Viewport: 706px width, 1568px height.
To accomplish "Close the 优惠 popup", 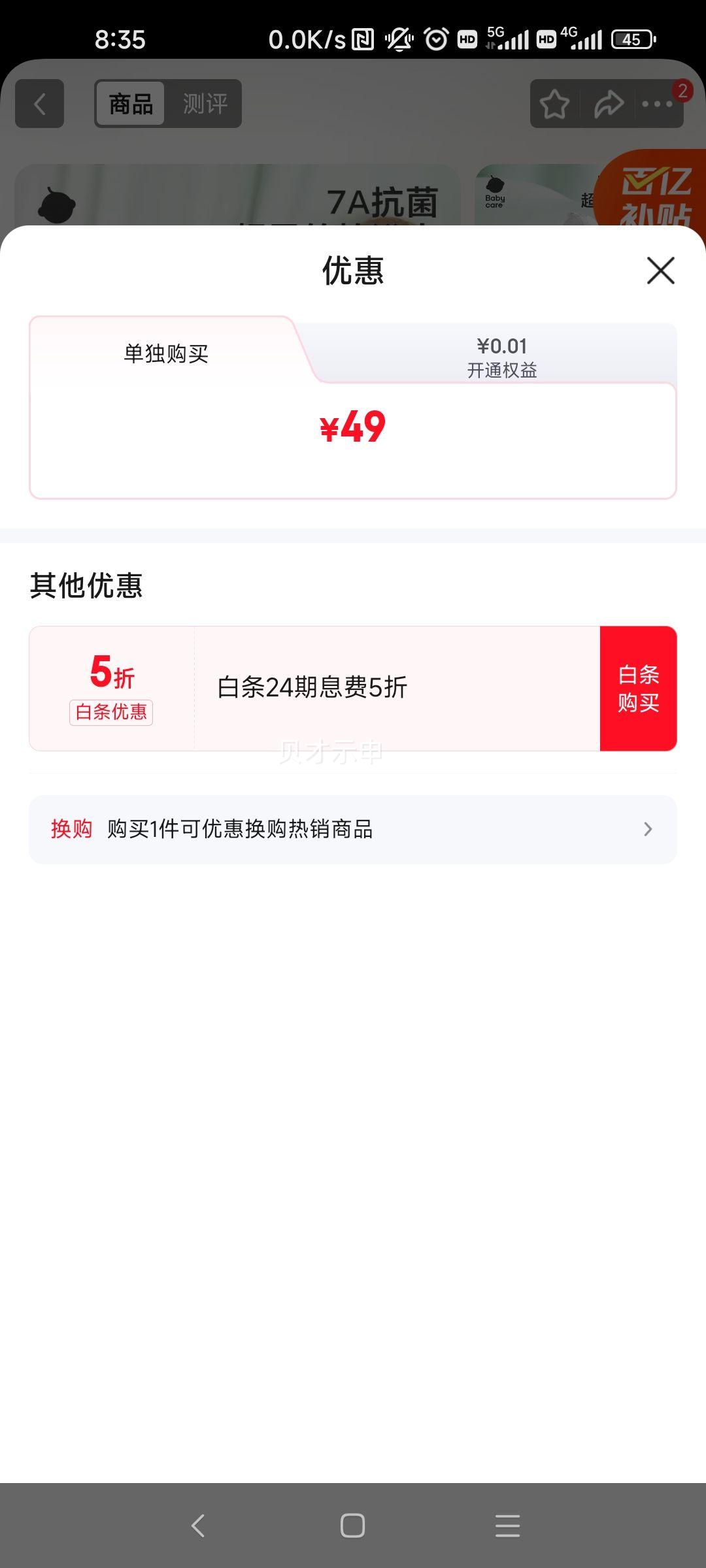I will 660,270.
